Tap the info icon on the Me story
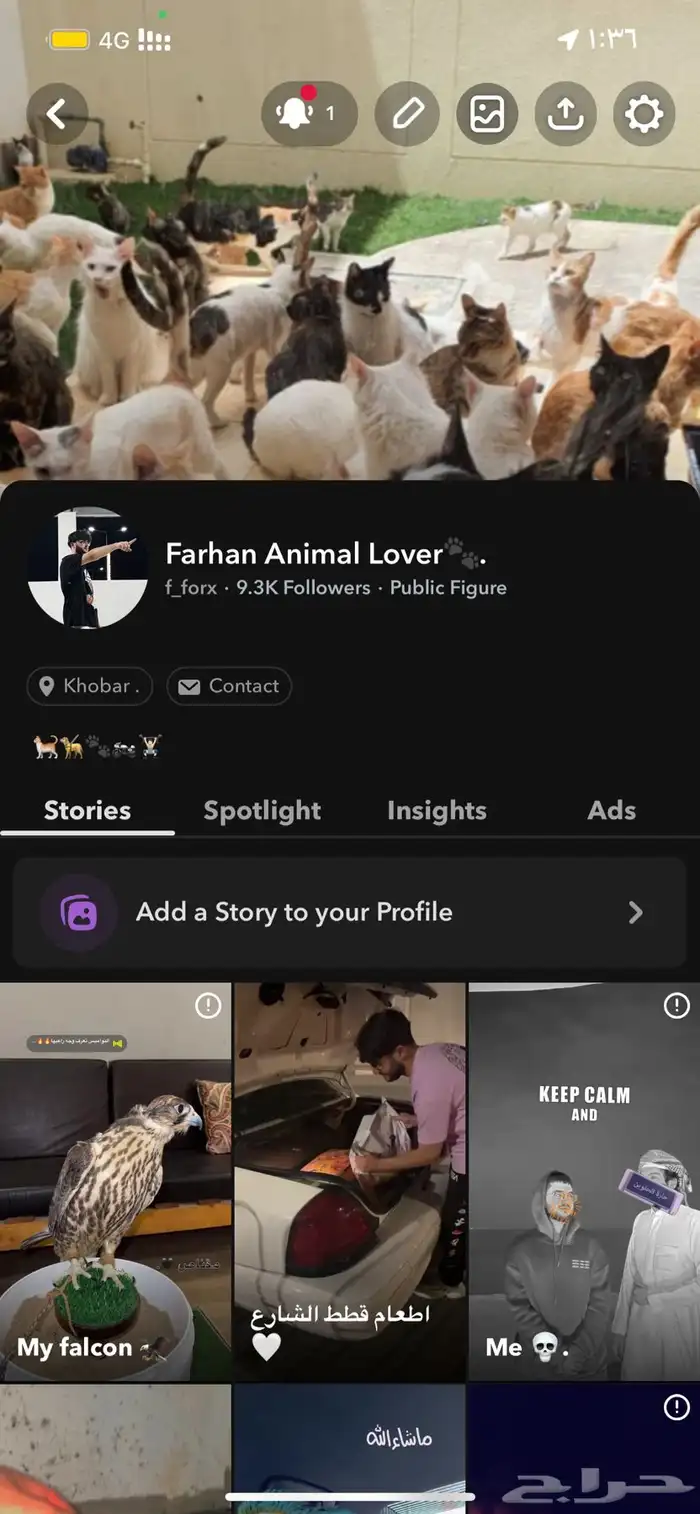Viewport: 700px width, 1514px height. click(677, 1004)
